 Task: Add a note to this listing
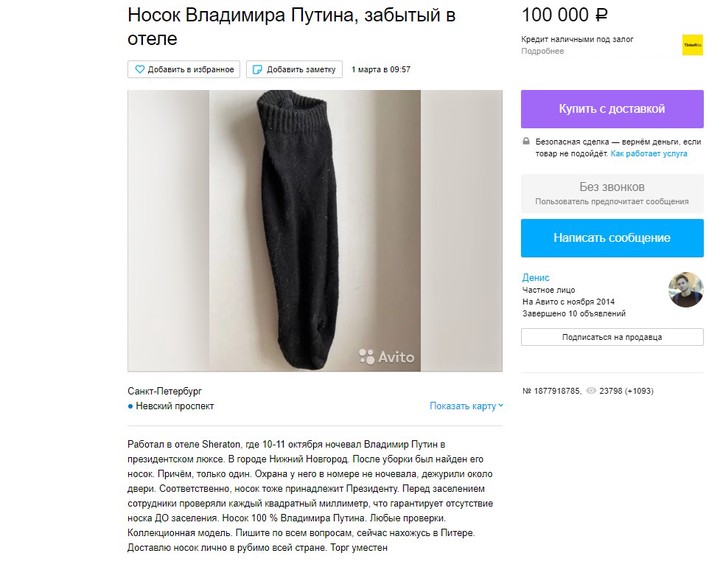[292, 70]
